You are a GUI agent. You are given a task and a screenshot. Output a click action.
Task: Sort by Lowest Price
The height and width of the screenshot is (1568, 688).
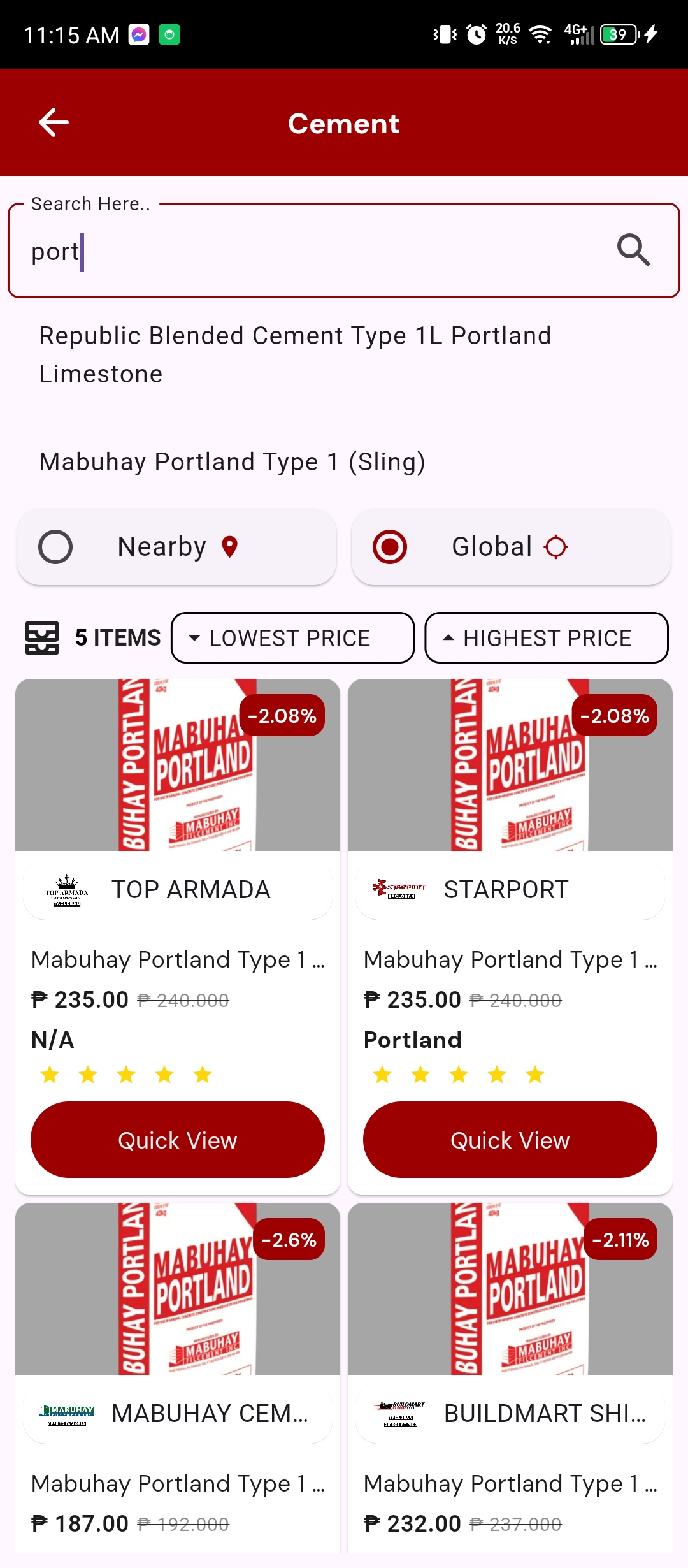pos(292,638)
